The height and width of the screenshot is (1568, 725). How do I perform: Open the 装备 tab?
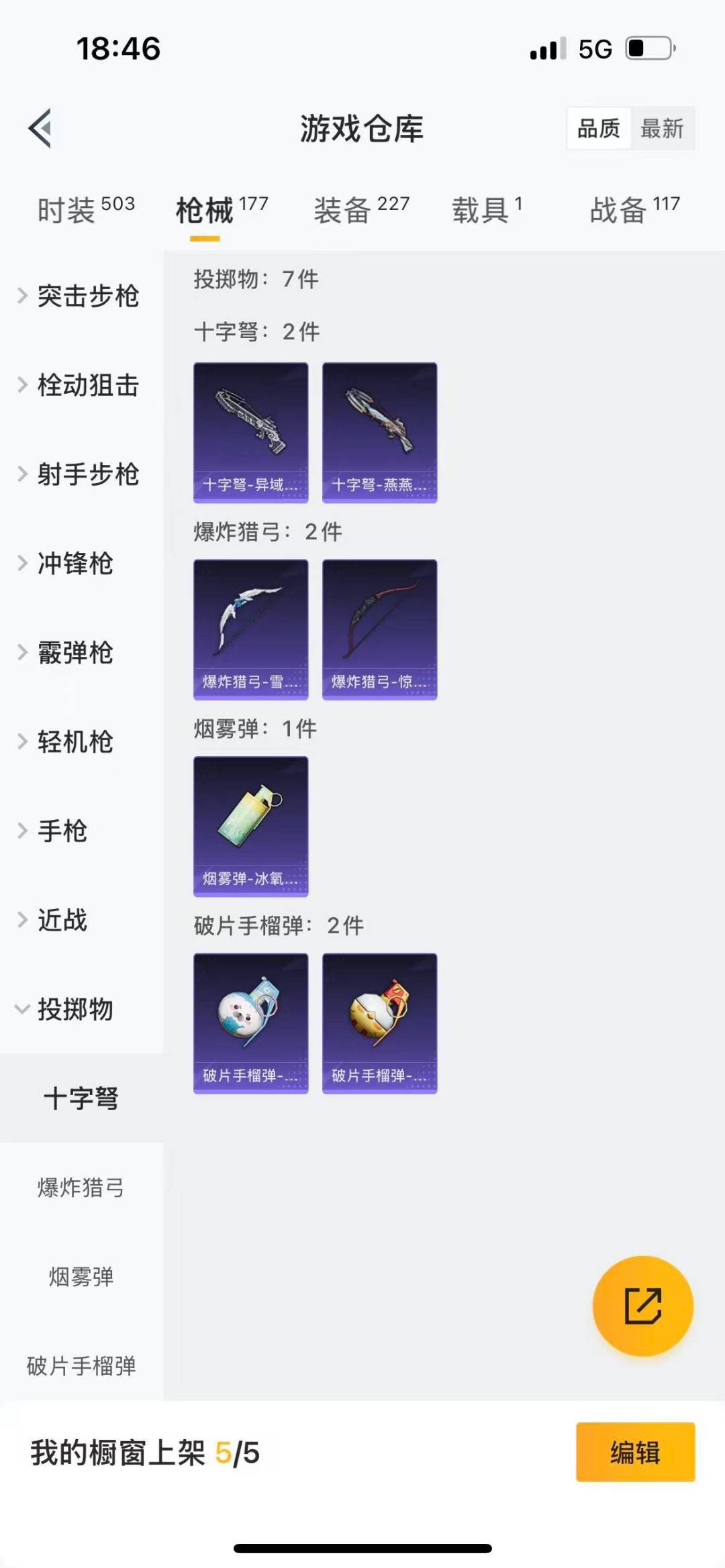click(x=361, y=209)
